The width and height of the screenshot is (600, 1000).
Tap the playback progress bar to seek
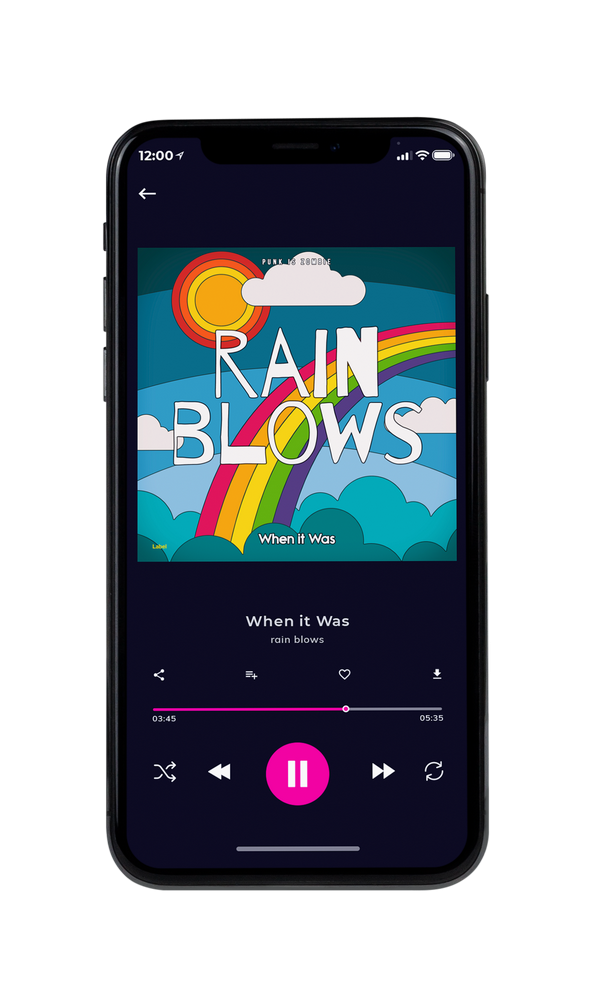(x=297, y=709)
